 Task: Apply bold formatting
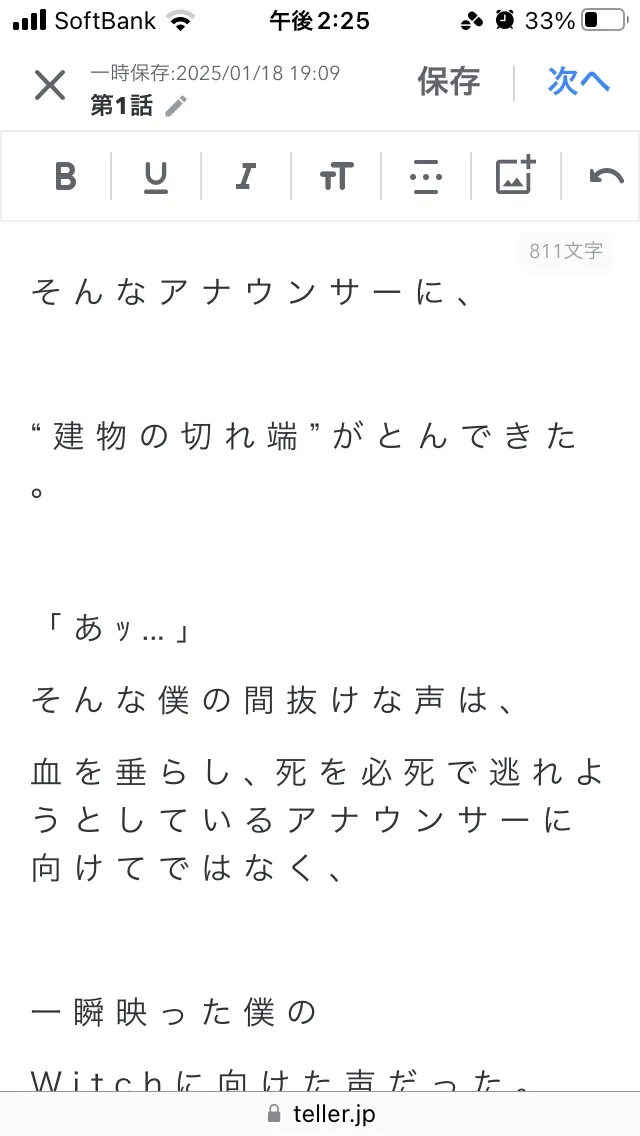coord(65,176)
